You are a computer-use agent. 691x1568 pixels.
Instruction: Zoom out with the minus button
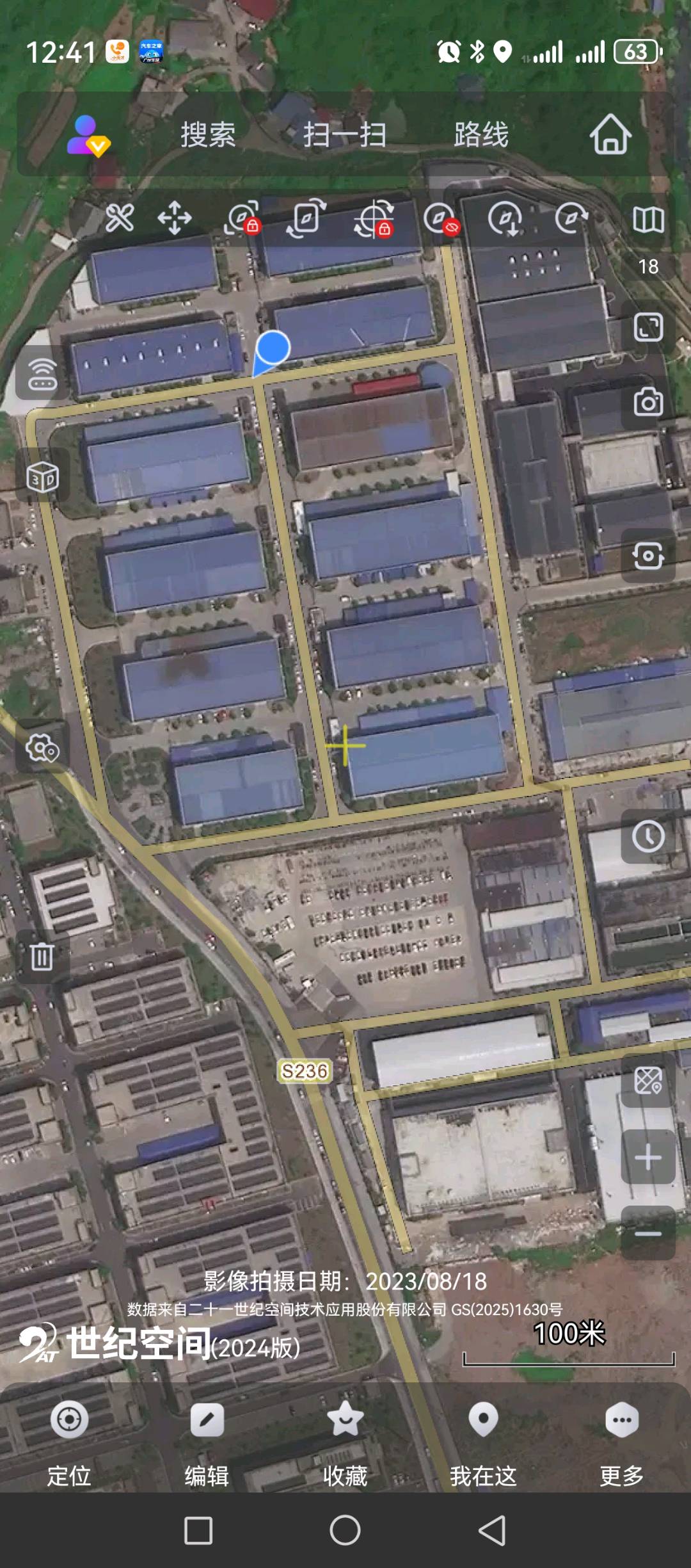(648, 1233)
